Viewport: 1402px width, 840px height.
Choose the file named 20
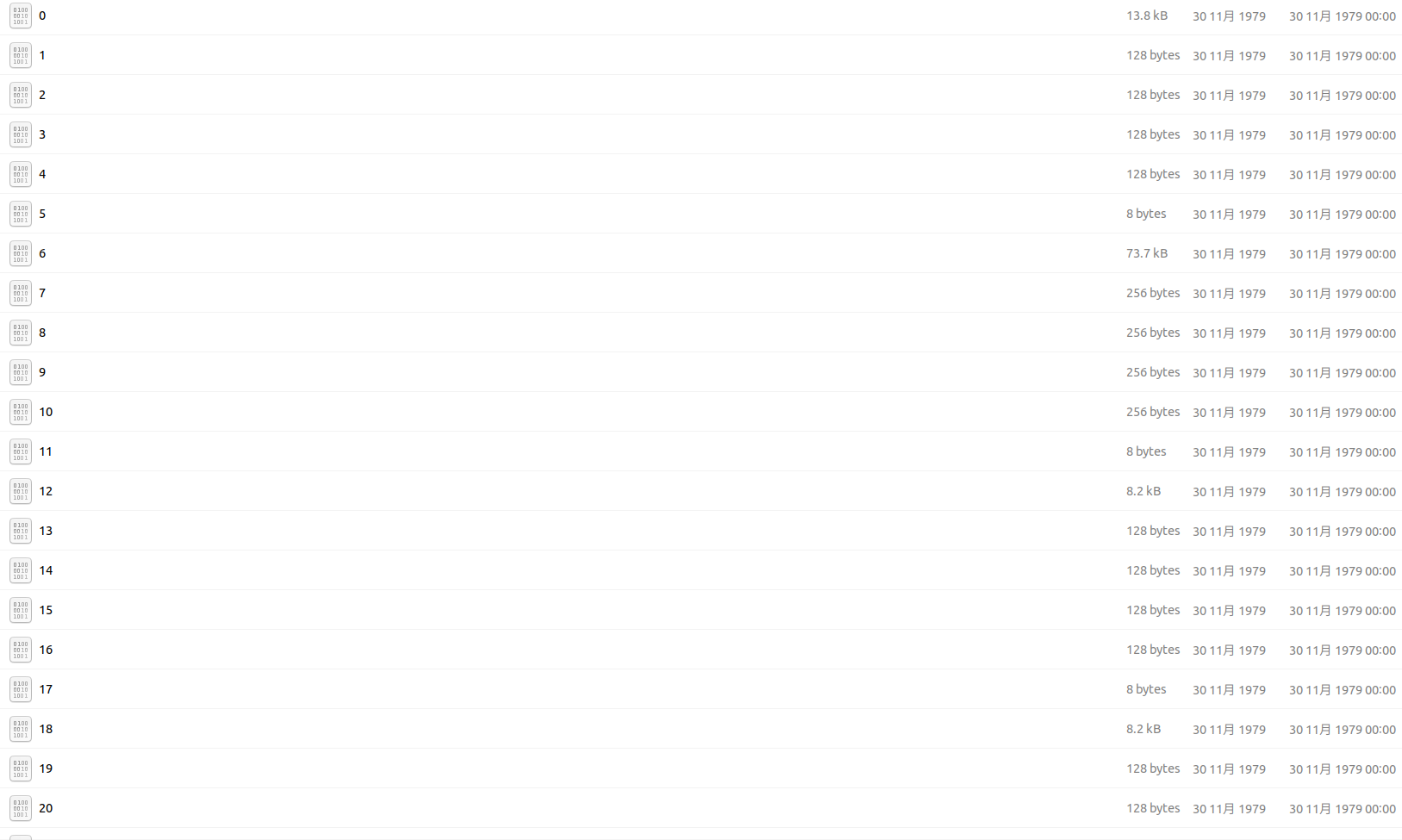tap(46, 809)
